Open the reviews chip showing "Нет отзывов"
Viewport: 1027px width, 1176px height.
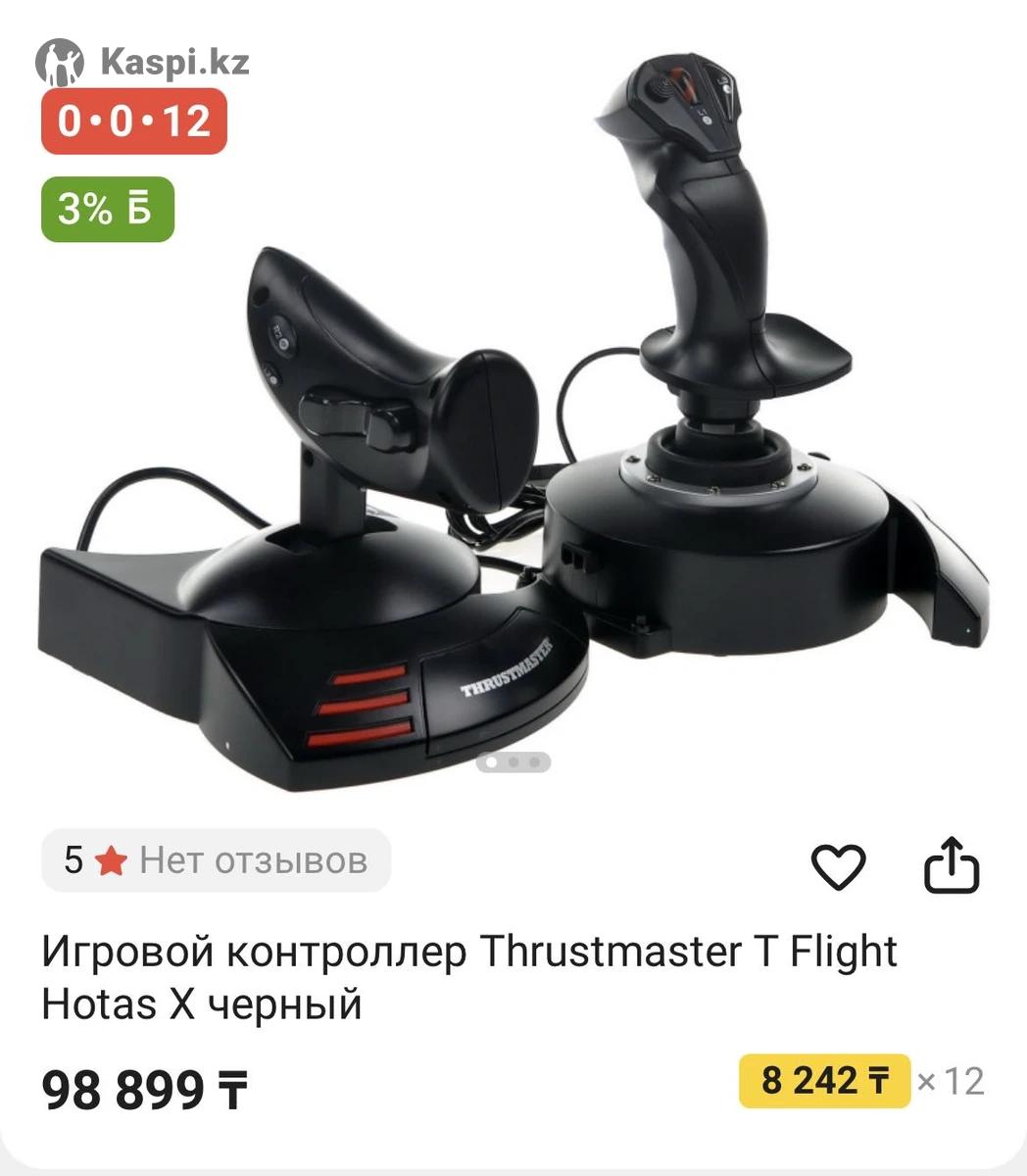(216, 860)
